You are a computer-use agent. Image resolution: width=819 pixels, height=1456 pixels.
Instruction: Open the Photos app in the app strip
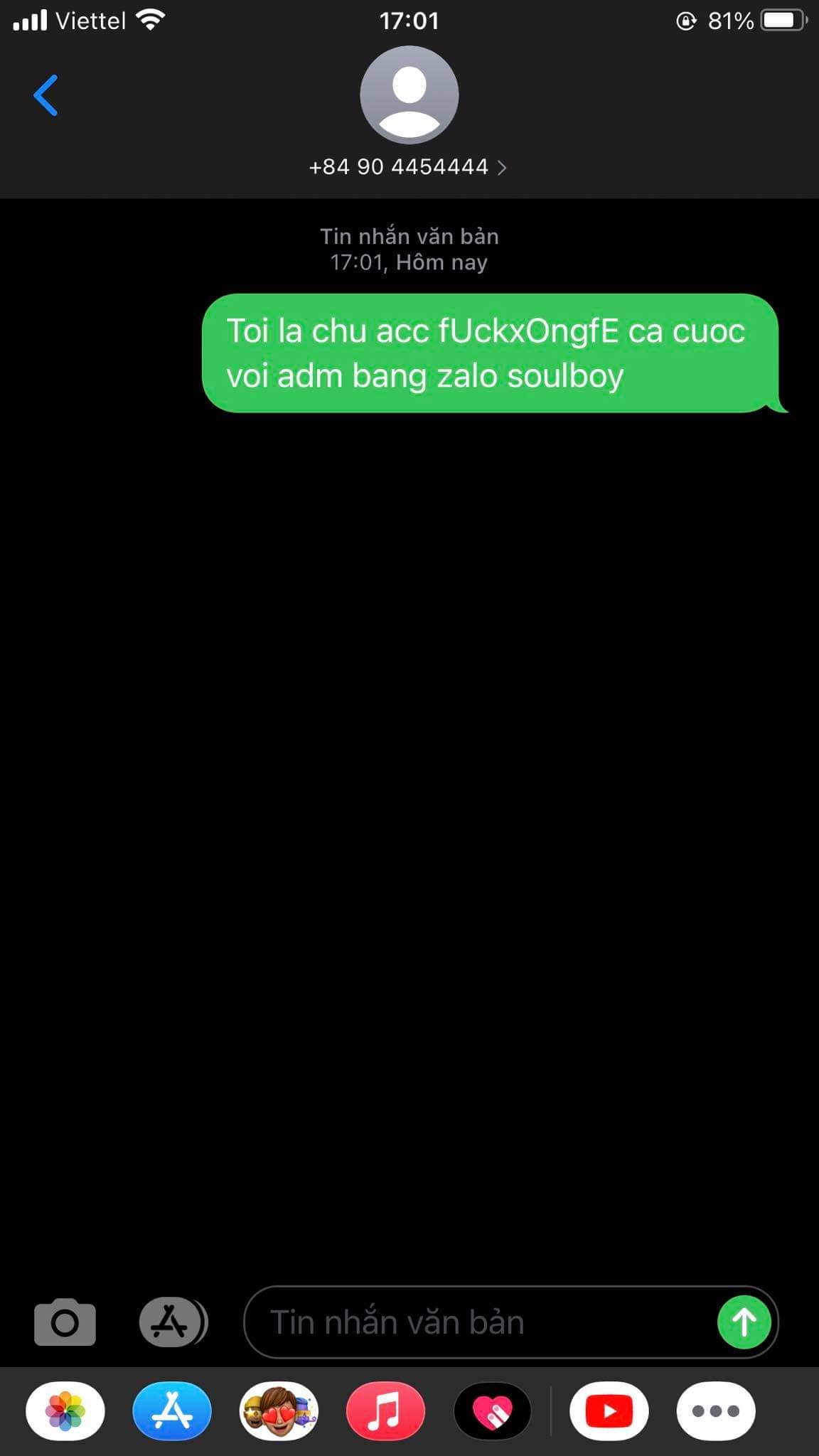click(65, 1410)
